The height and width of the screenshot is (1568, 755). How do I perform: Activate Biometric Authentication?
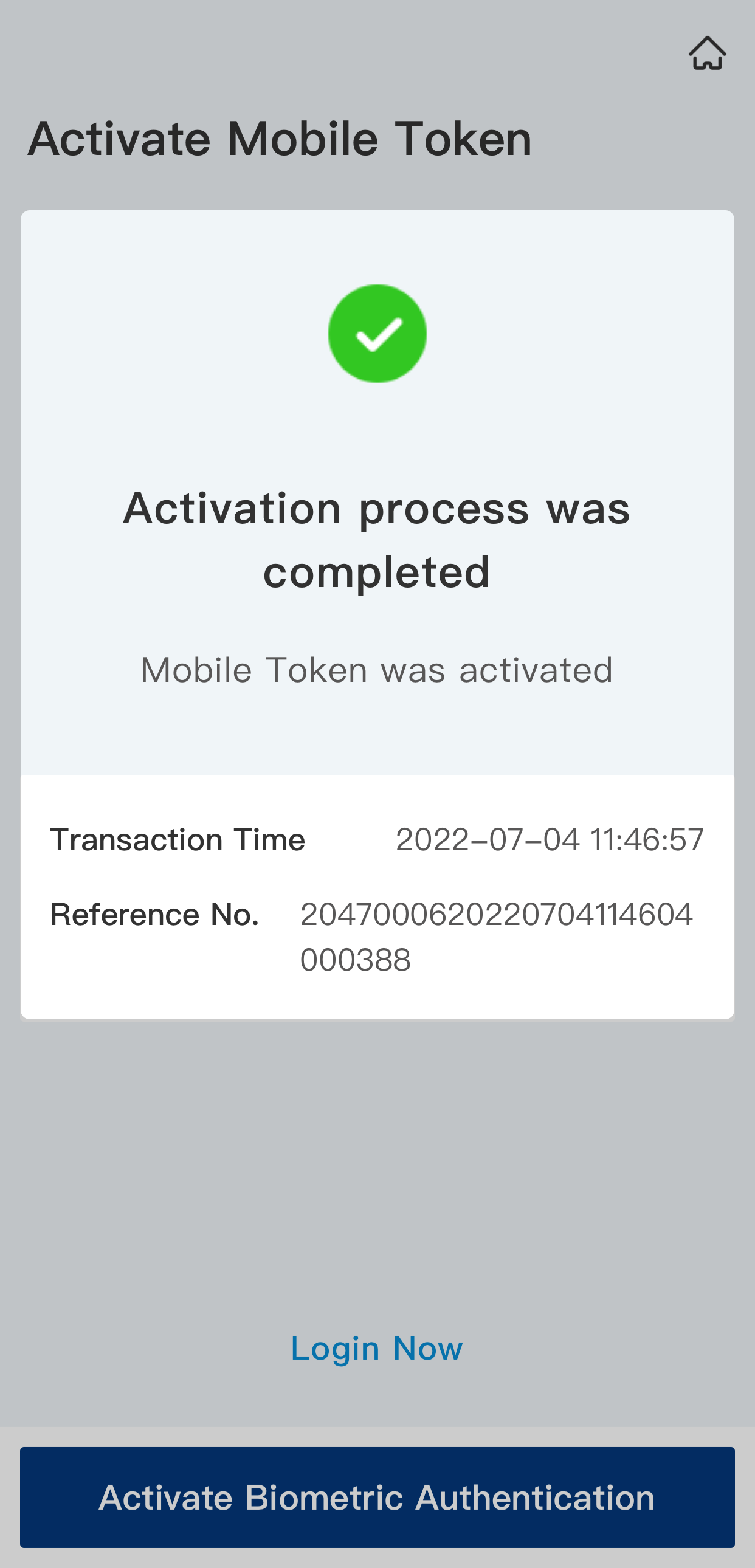point(377,1497)
